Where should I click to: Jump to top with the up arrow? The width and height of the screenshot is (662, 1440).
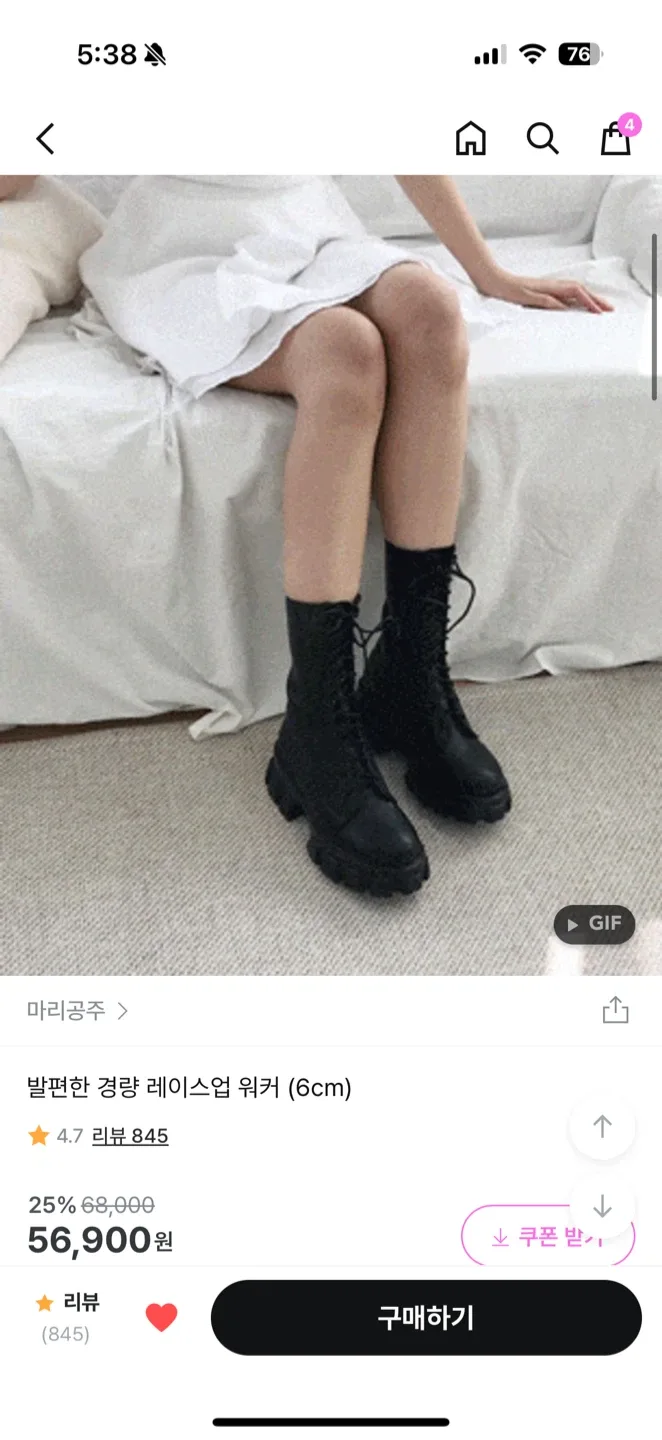[602, 1127]
